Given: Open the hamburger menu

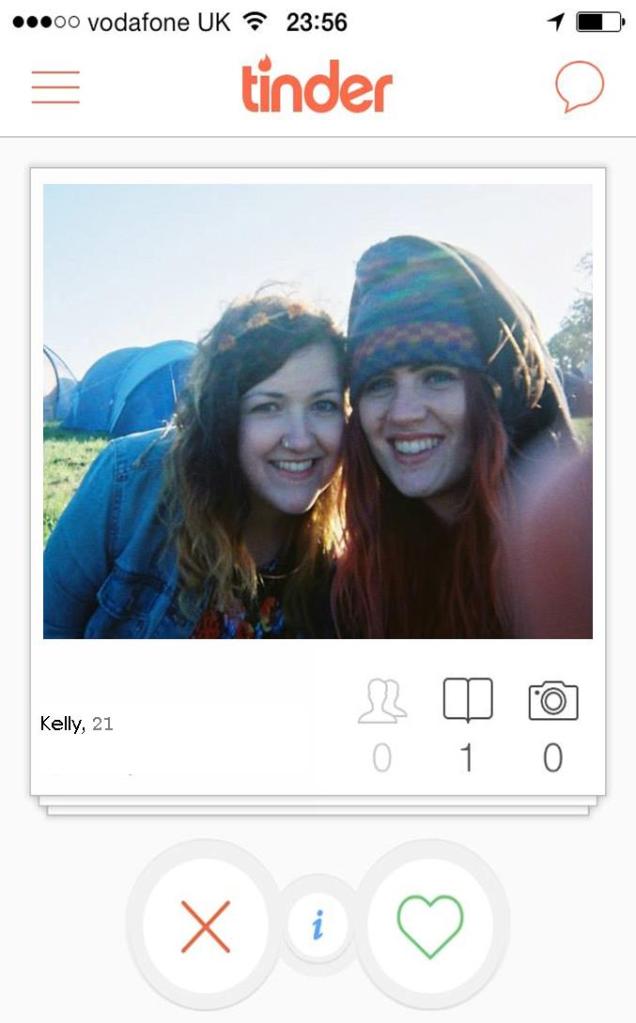Looking at the screenshot, I should tap(55, 88).
